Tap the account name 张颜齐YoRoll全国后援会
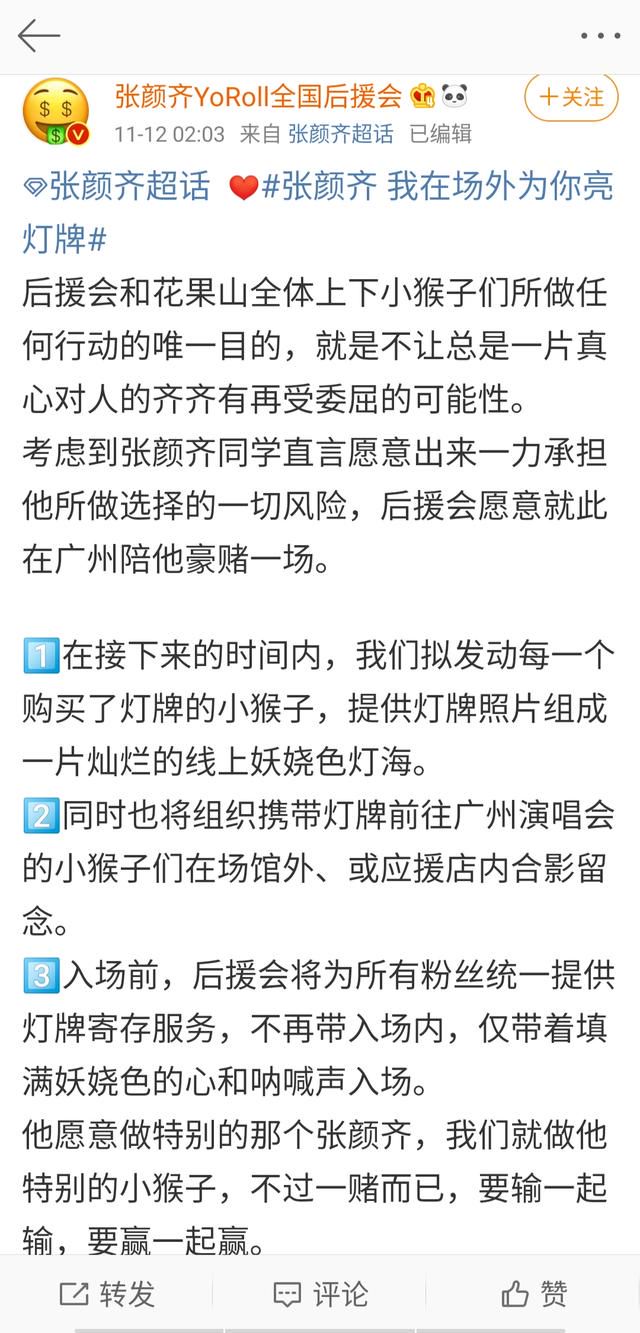Viewport: 640px width, 1333px height. (258, 96)
